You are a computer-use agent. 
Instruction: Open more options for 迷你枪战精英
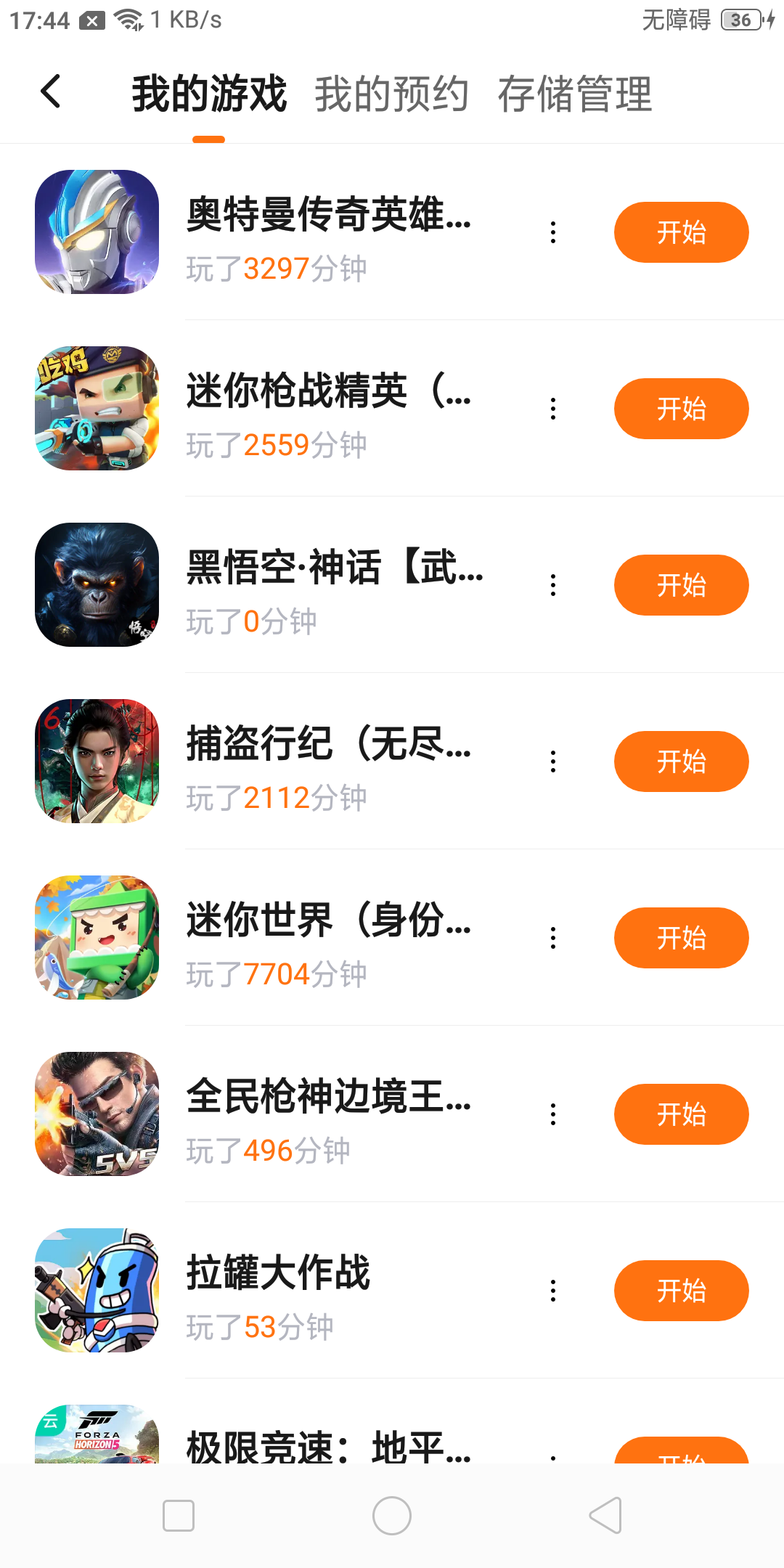(x=553, y=409)
